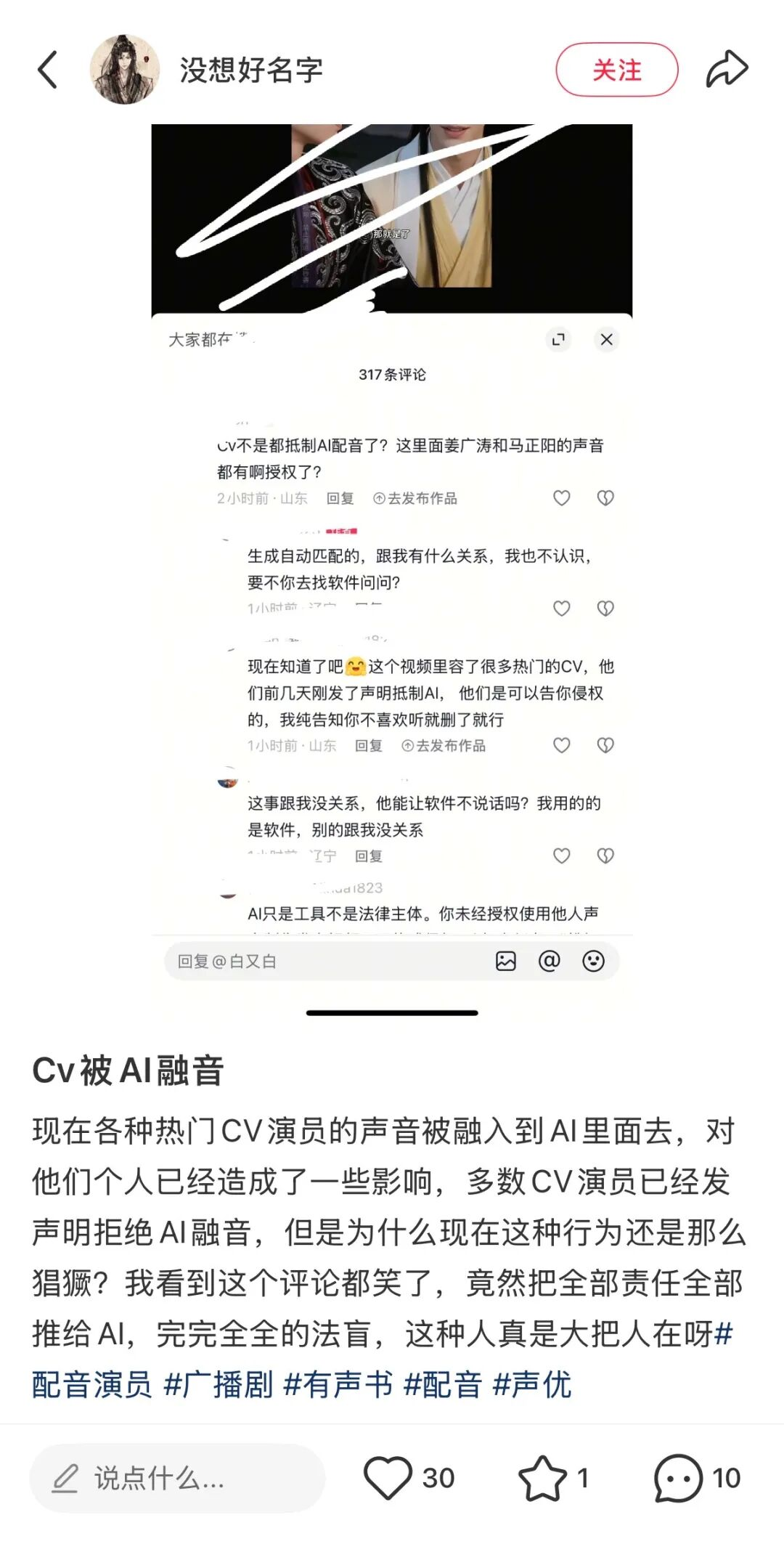
Task: Go back to the previous page
Action: [48, 70]
